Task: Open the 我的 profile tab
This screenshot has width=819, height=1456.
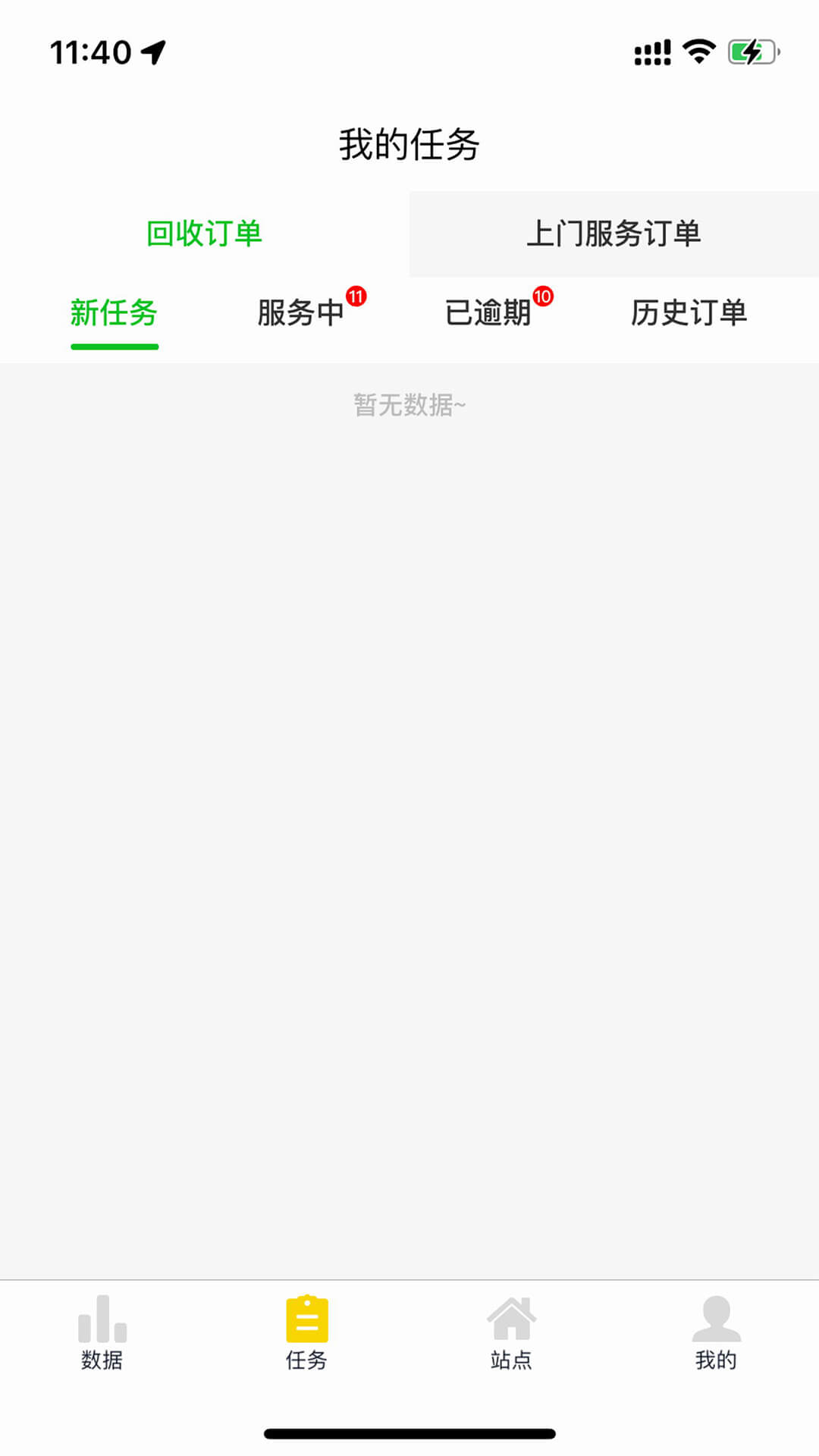Action: [x=717, y=1333]
